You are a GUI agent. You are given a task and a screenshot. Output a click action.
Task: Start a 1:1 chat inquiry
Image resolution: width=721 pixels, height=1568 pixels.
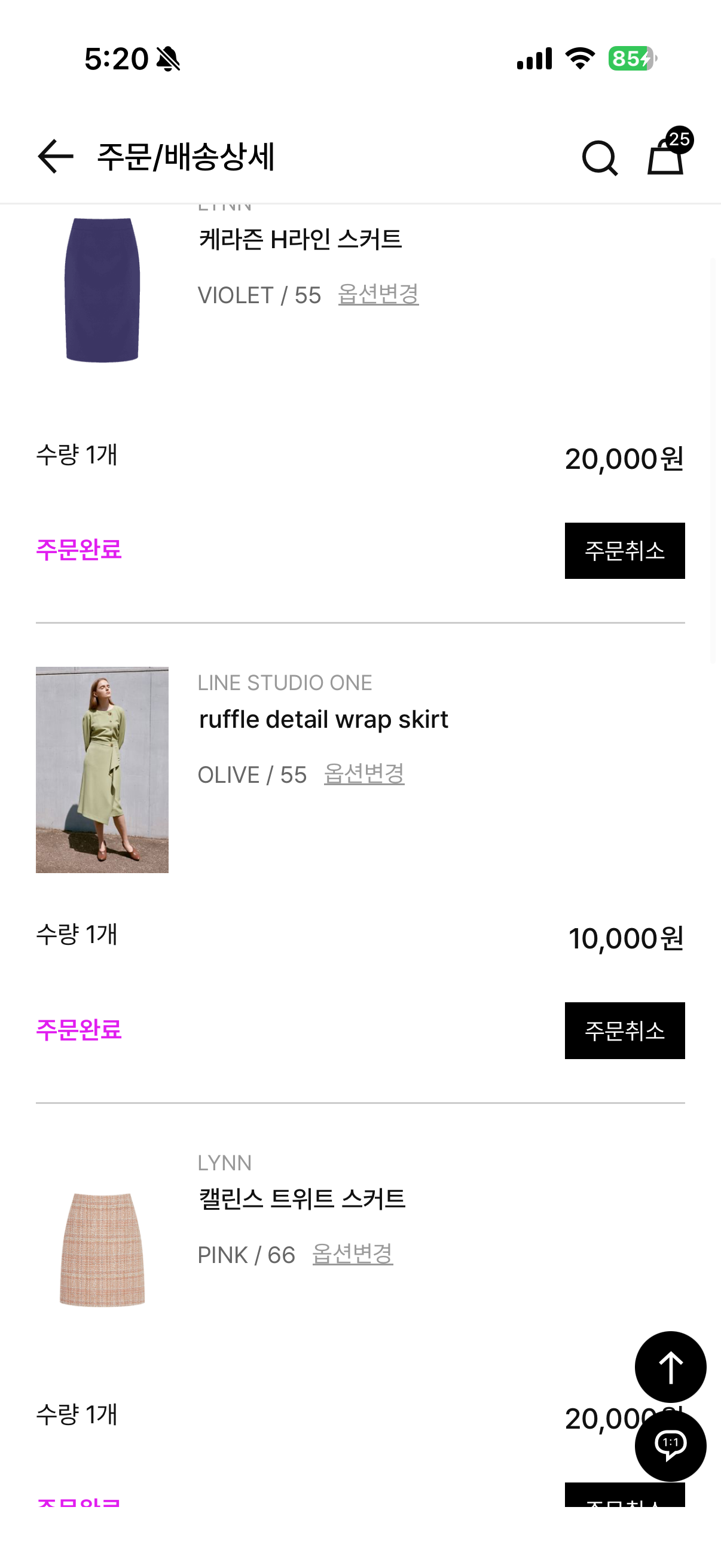(x=670, y=1445)
